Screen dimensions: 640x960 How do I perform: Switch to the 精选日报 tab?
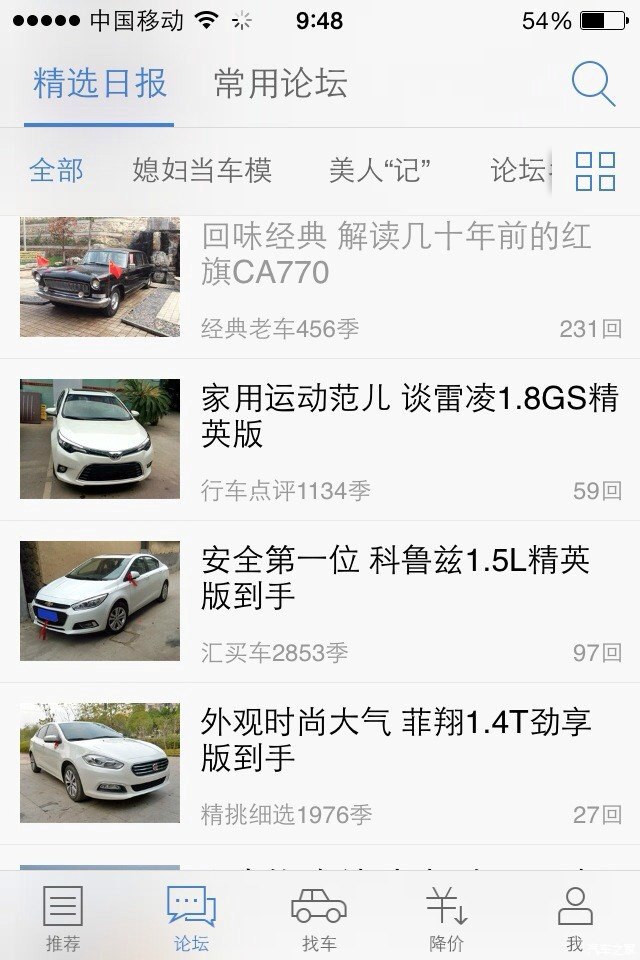point(99,85)
